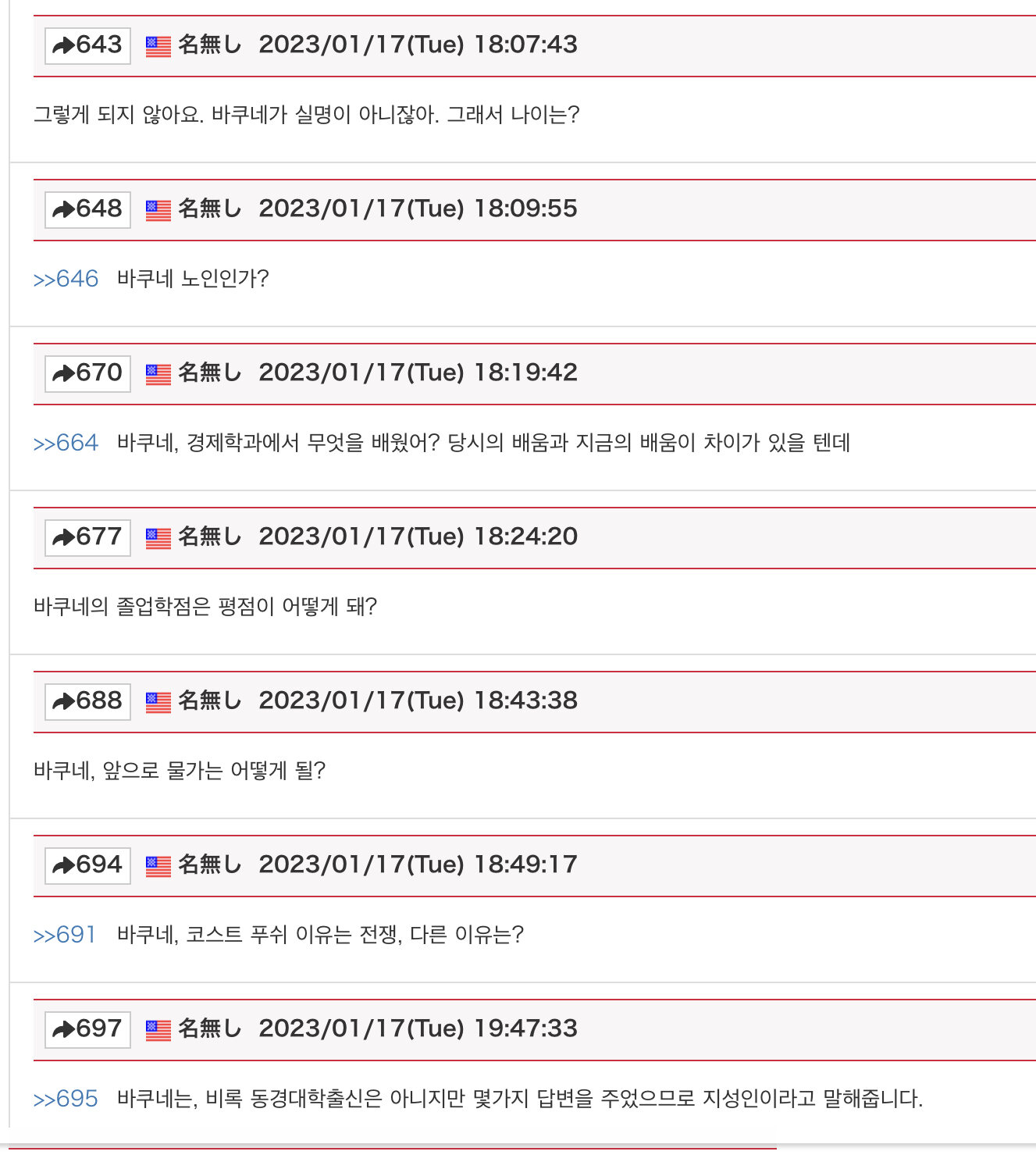Jump to quoted post >>691

65,935
